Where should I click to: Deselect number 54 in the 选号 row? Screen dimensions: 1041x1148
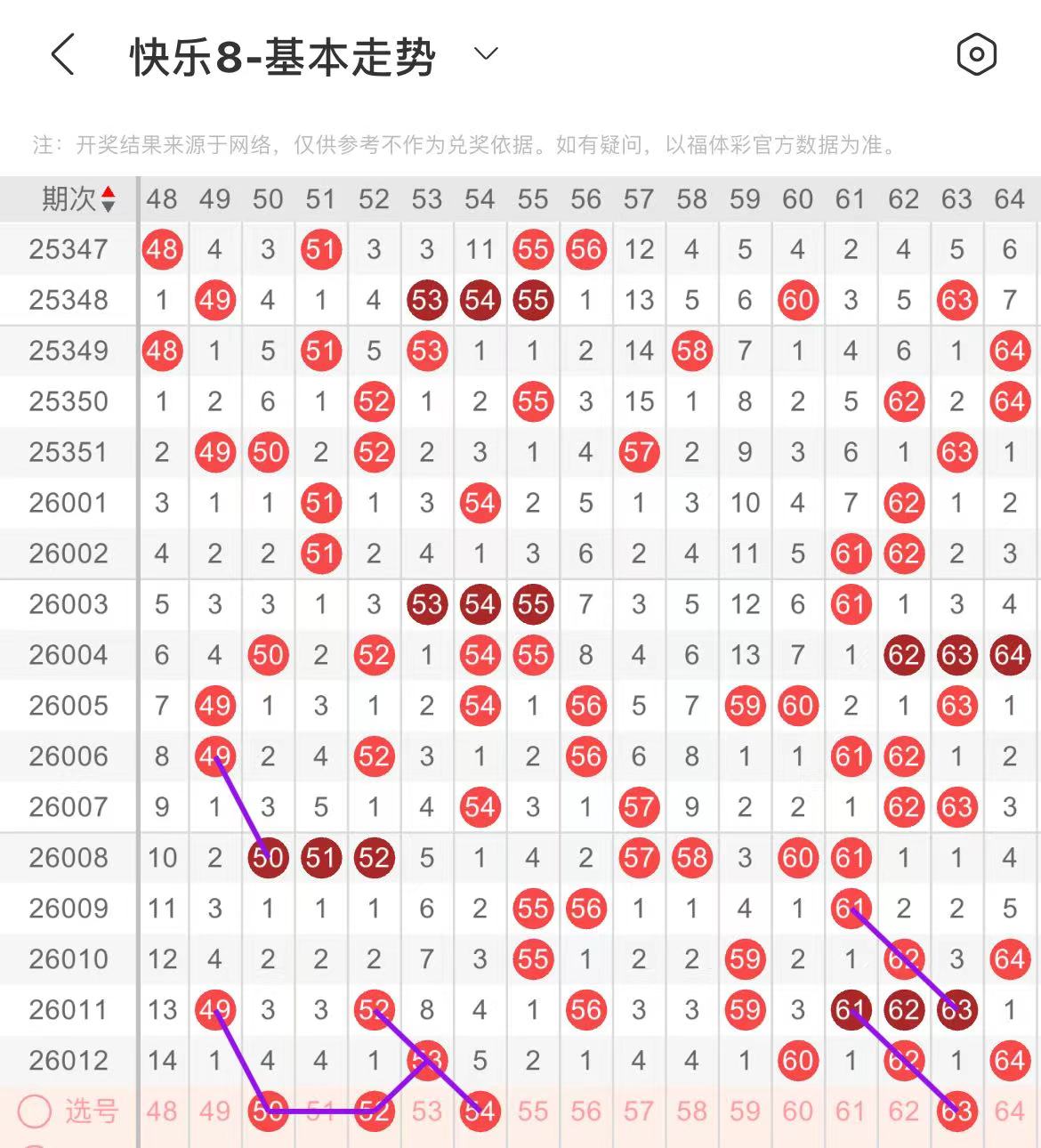(480, 1112)
